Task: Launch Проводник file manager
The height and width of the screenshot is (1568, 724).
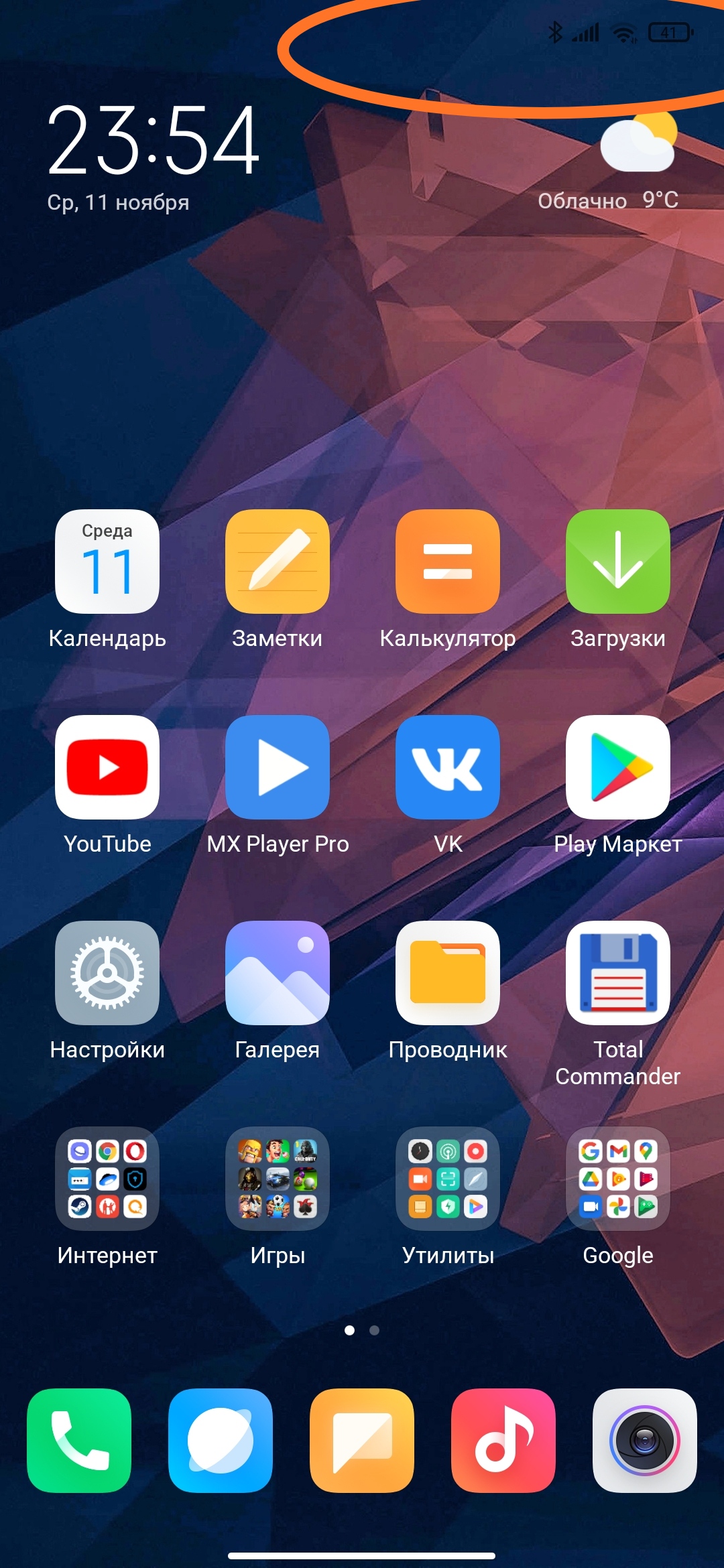Action: click(x=448, y=973)
